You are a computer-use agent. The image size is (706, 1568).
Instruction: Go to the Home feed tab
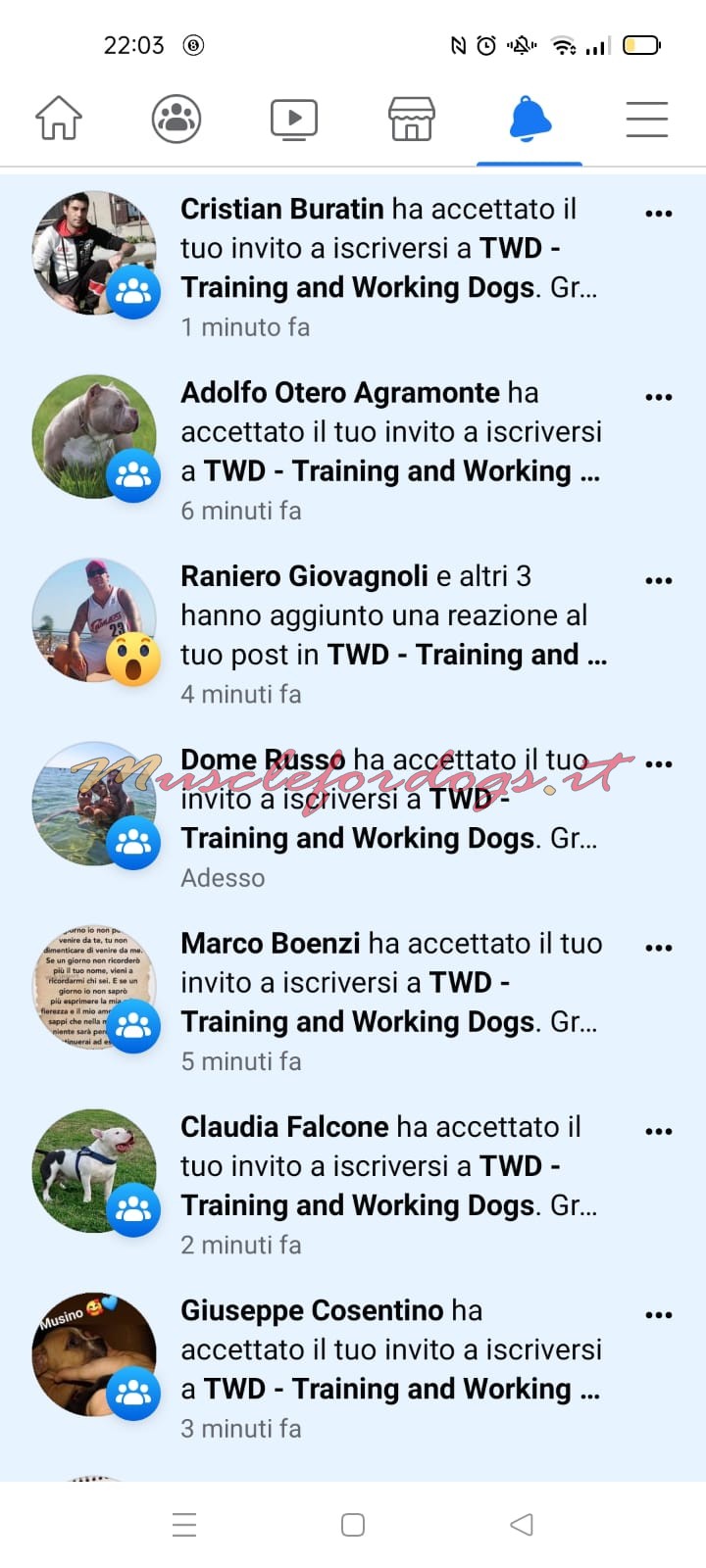[x=59, y=119]
